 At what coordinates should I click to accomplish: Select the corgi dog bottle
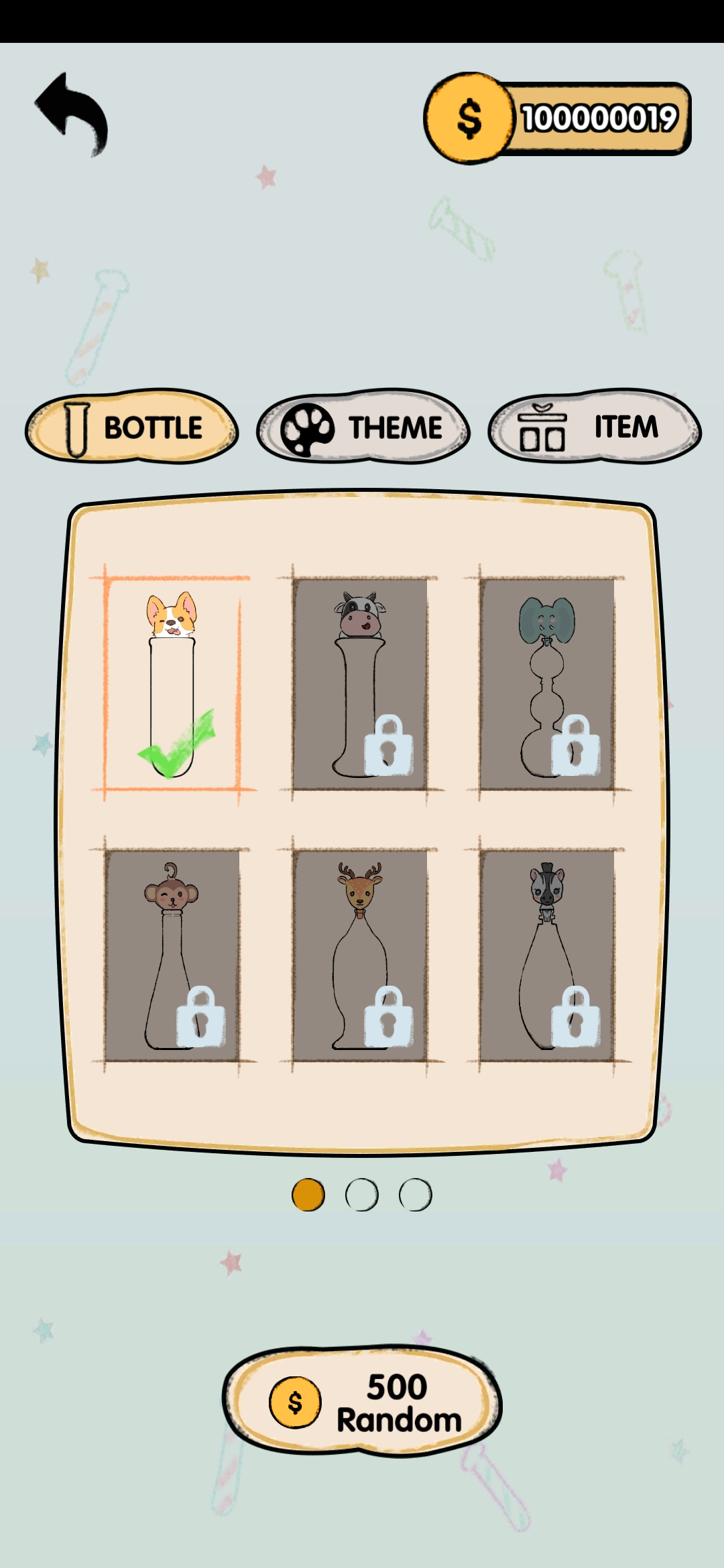(172, 683)
